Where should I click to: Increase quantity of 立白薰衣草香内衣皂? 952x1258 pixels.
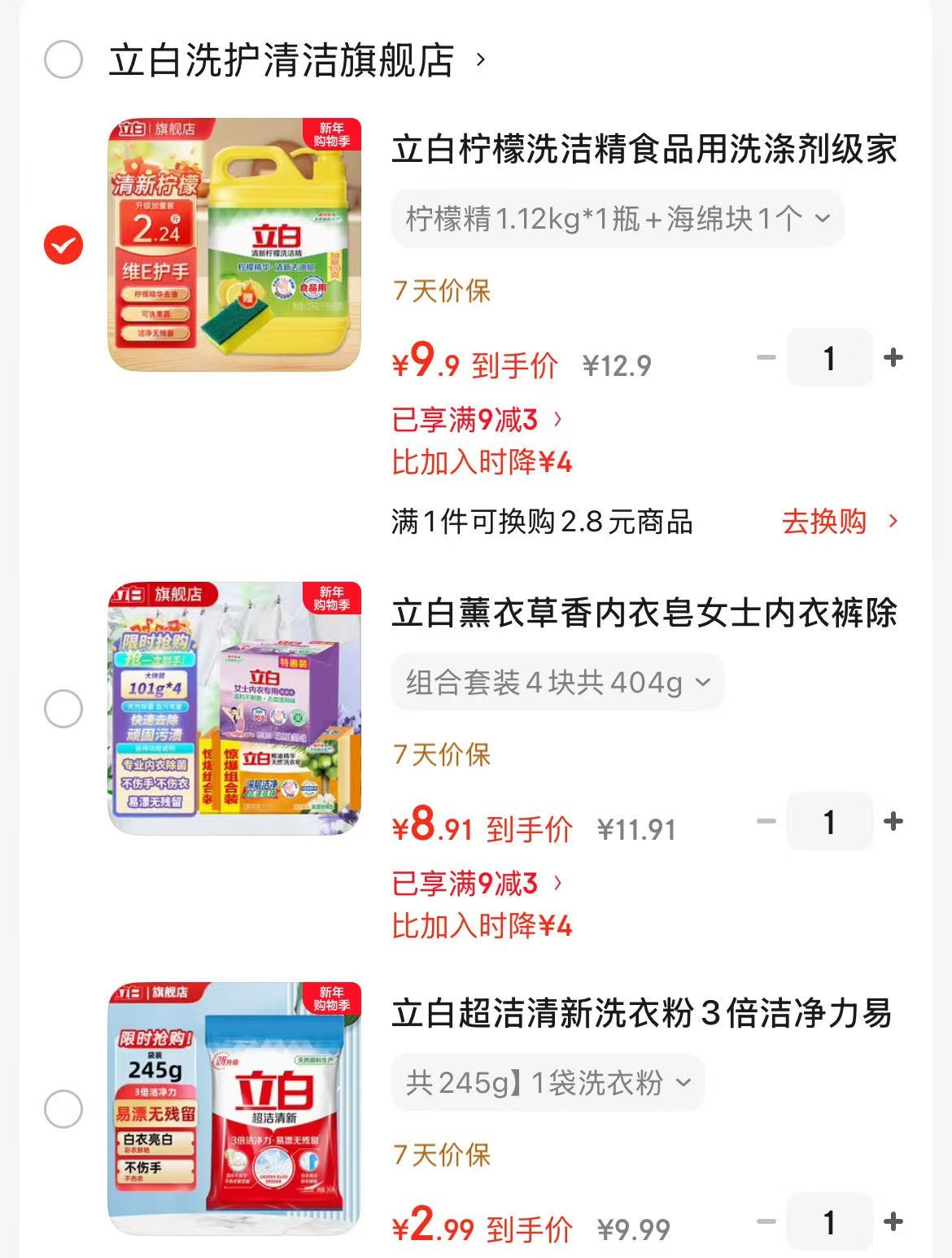point(893,822)
